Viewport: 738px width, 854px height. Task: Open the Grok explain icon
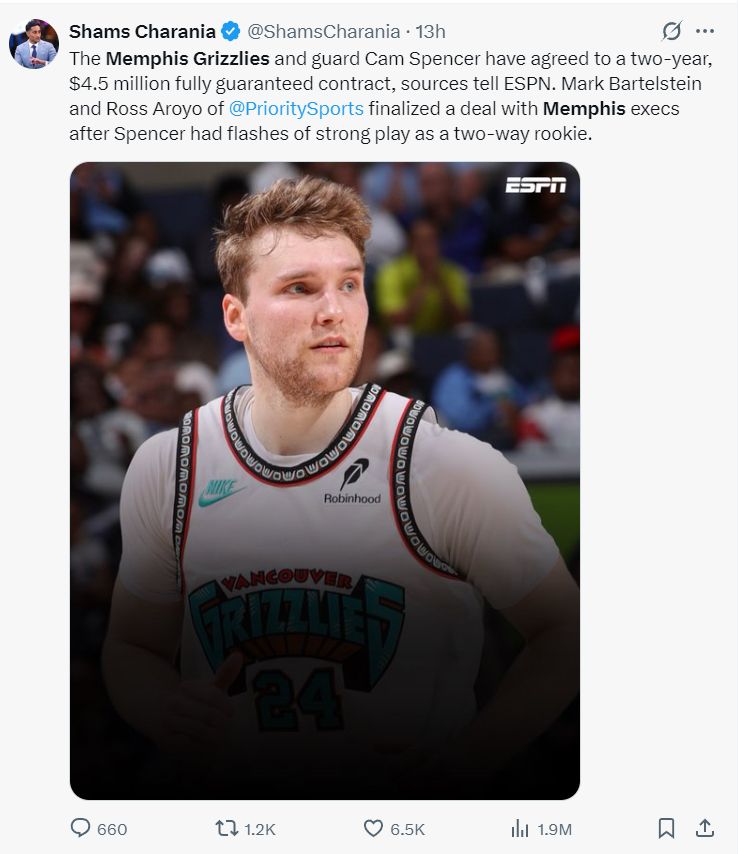pos(673,31)
